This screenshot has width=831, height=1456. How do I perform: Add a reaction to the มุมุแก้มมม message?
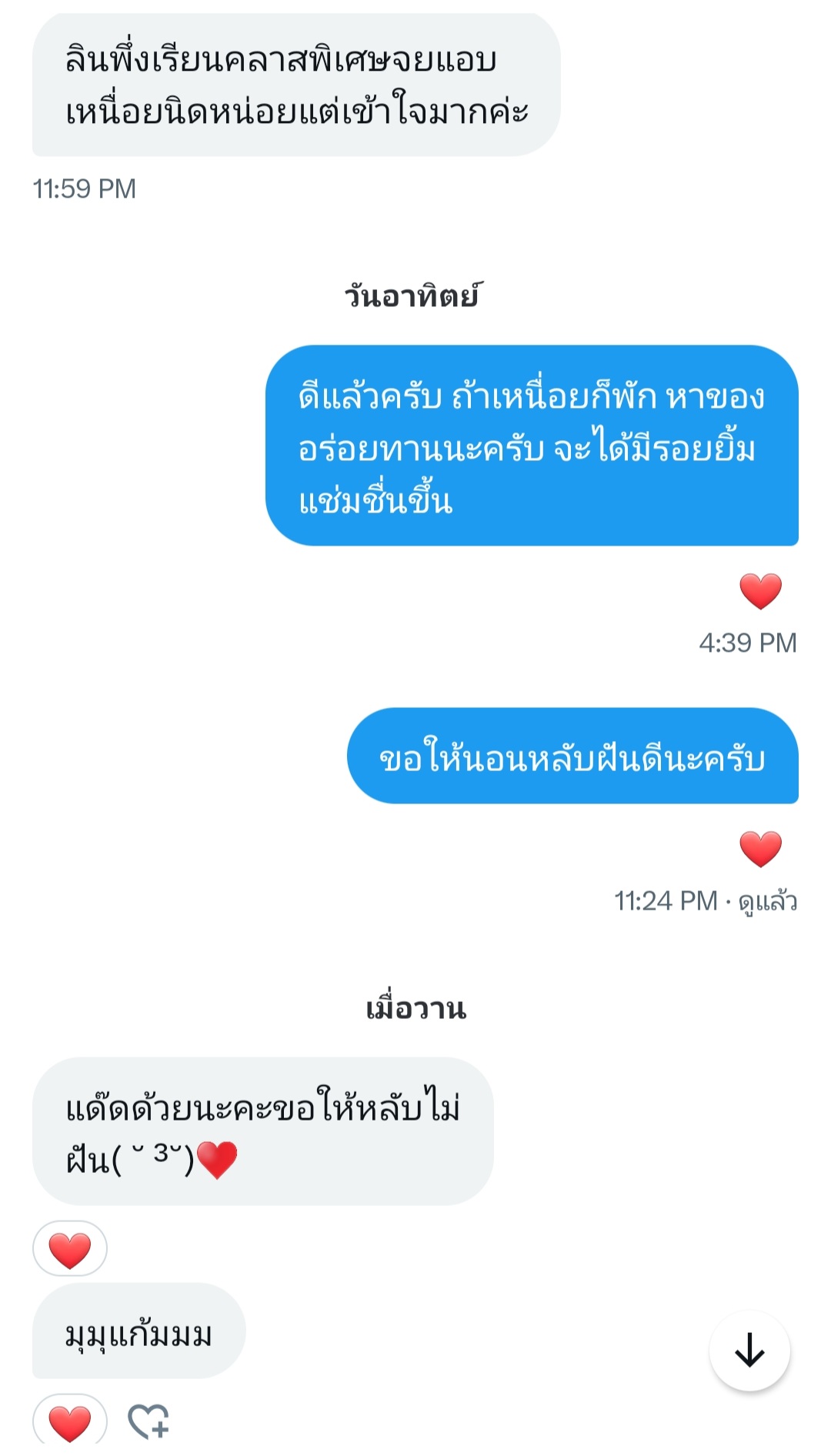coord(148,1421)
